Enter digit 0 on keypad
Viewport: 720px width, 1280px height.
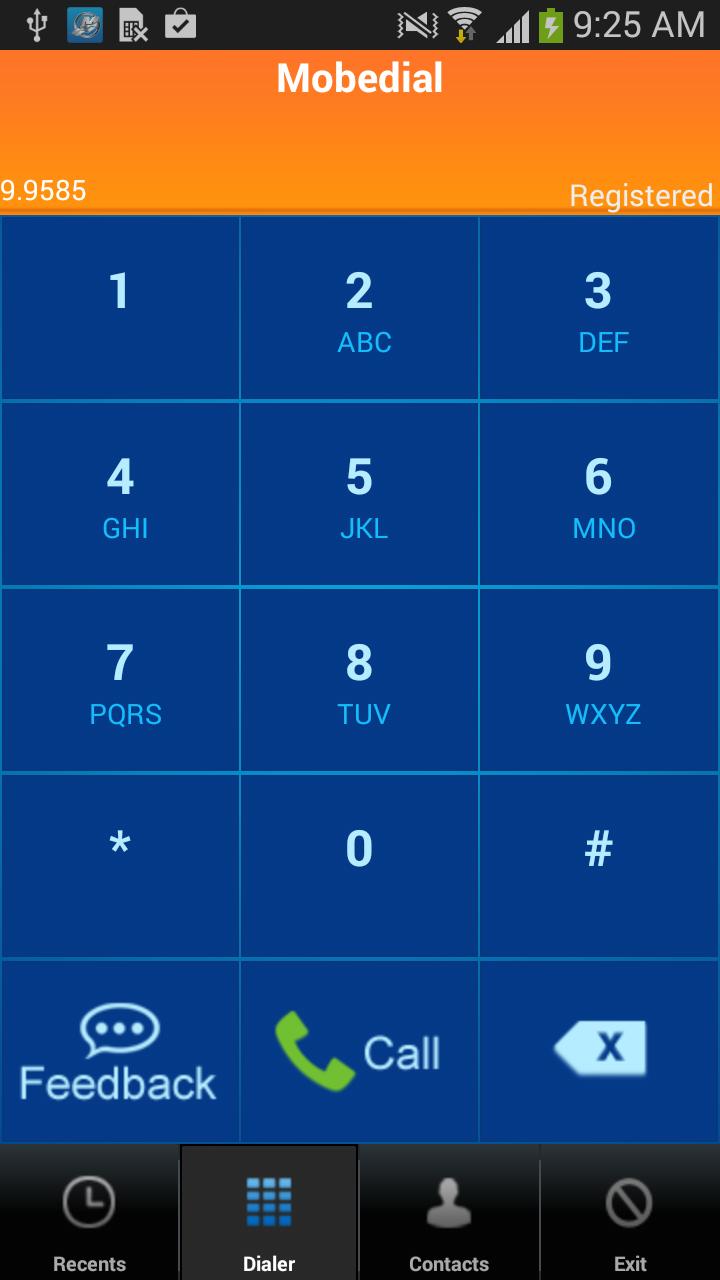(360, 866)
